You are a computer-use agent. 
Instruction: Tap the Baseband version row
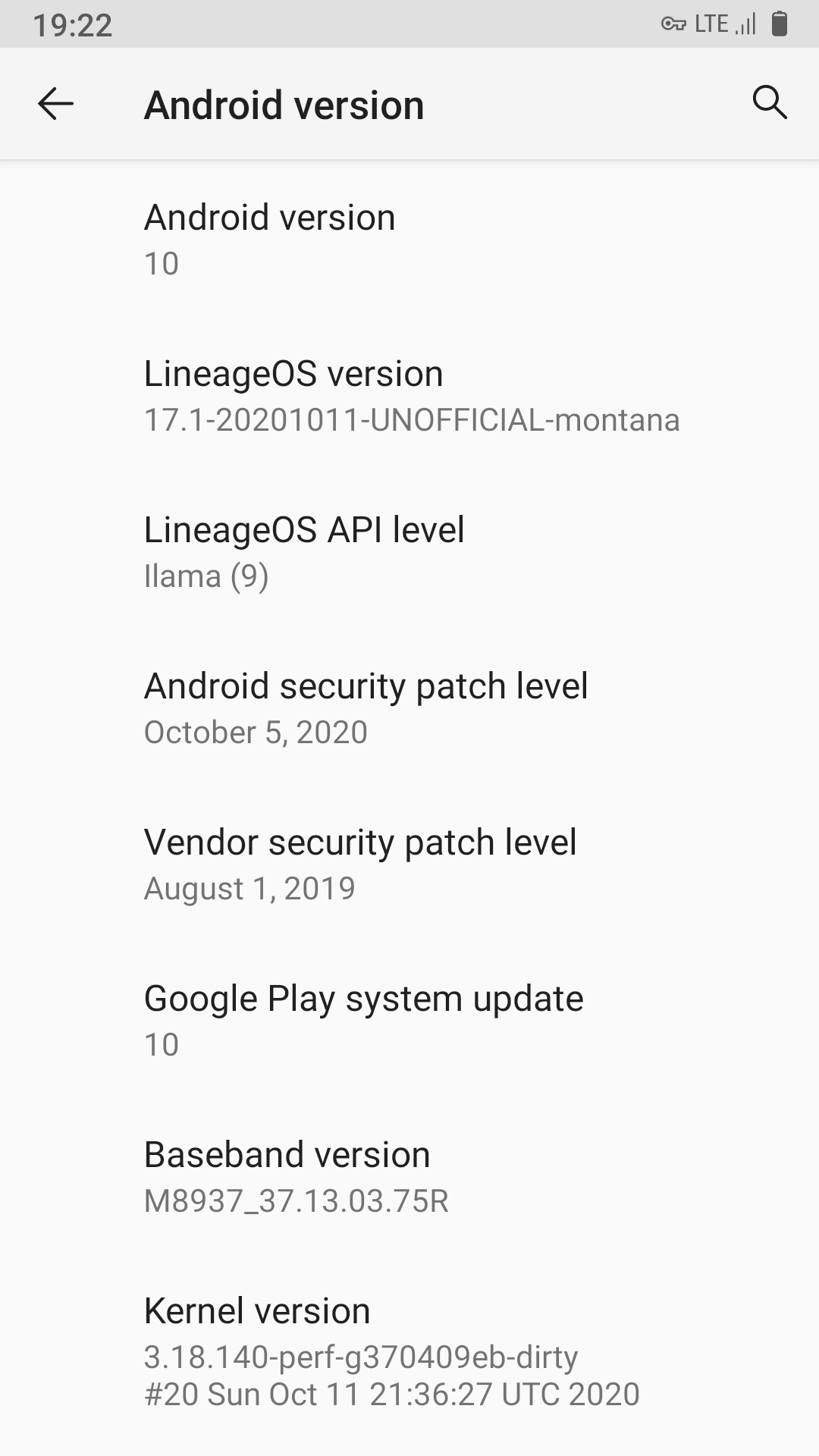409,1177
